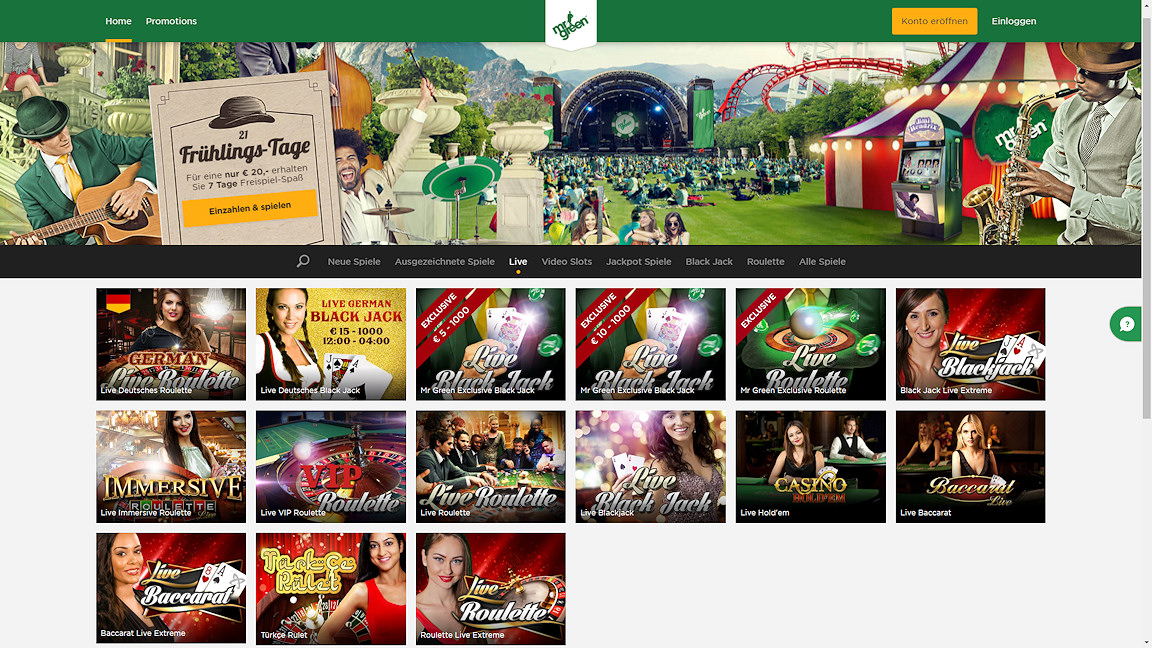1152x648 pixels.
Task: Tap Konto eröffnen button
Action: pos(934,21)
